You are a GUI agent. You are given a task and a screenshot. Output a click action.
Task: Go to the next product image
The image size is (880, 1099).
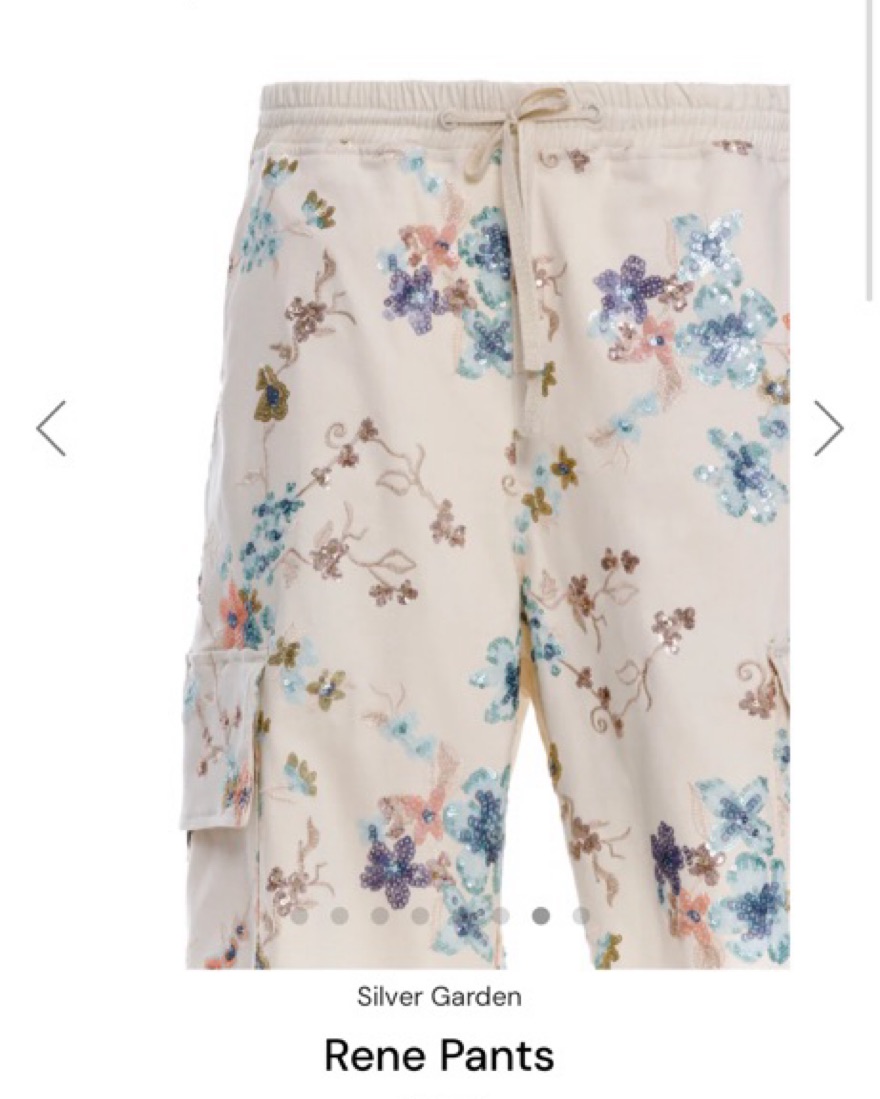click(x=828, y=429)
